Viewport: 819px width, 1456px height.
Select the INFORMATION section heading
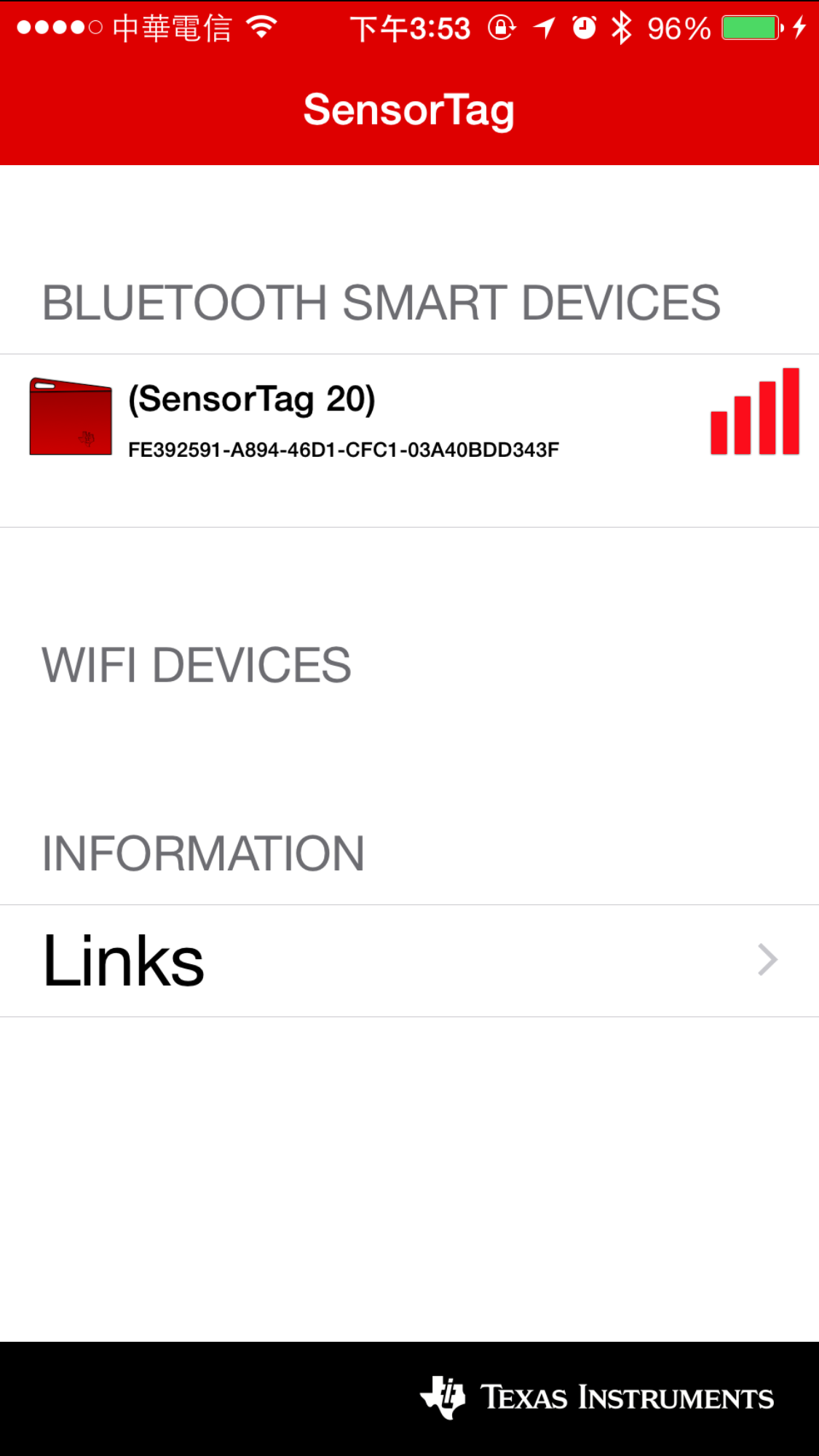tap(202, 853)
